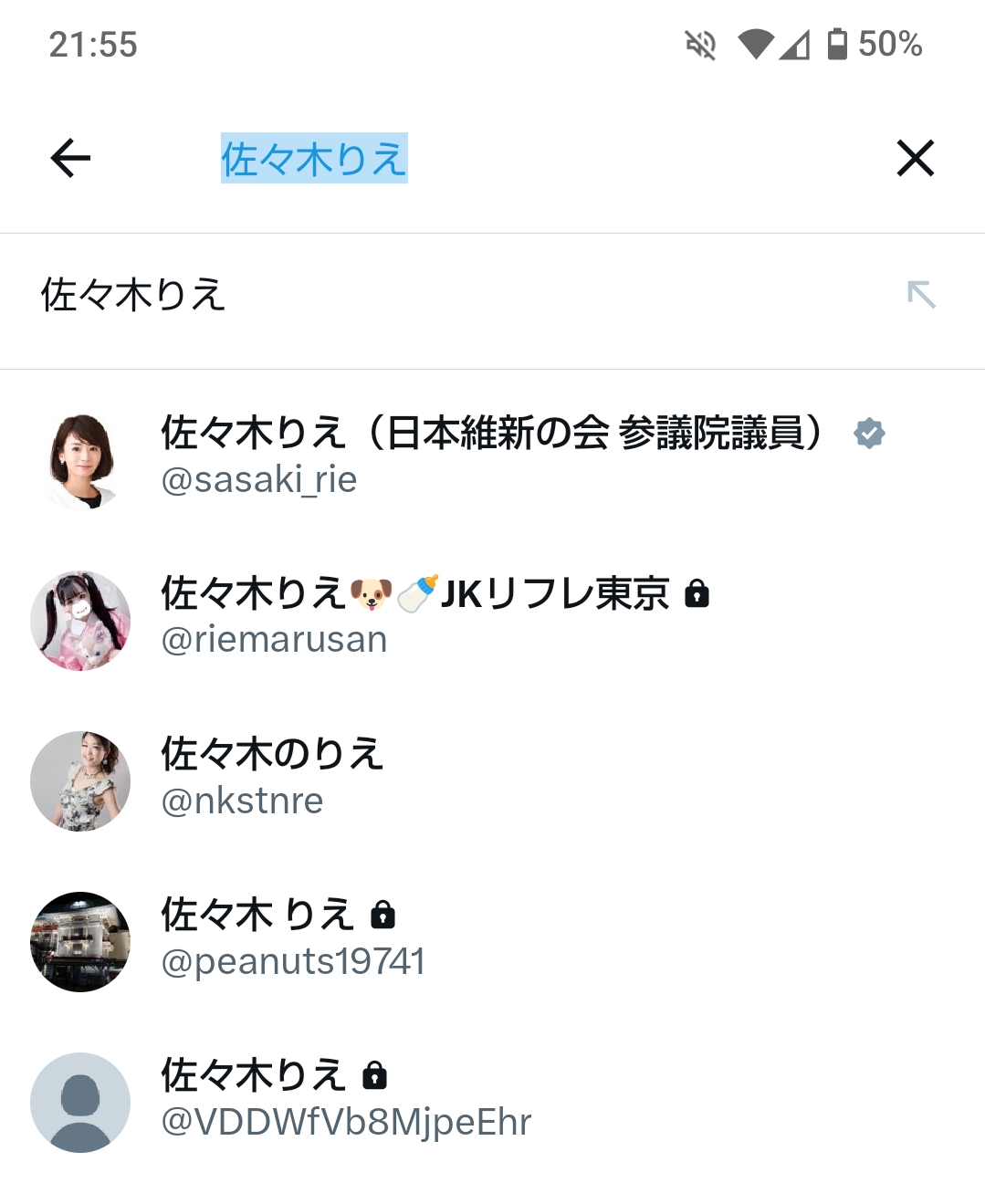Clear the search text with the X
The width and height of the screenshot is (985, 1204).
(x=915, y=158)
